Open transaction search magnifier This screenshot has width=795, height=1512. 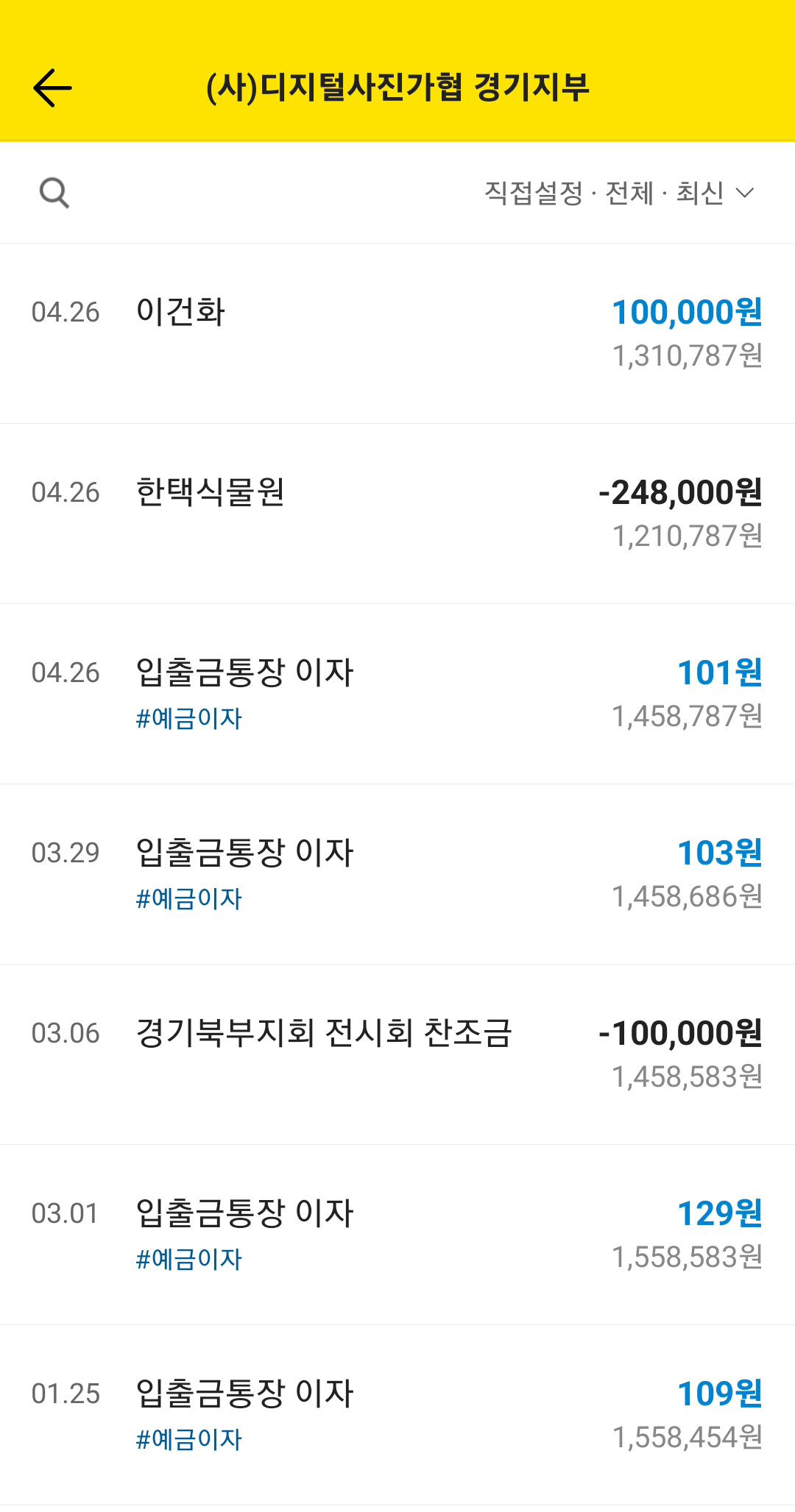coord(54,194)
